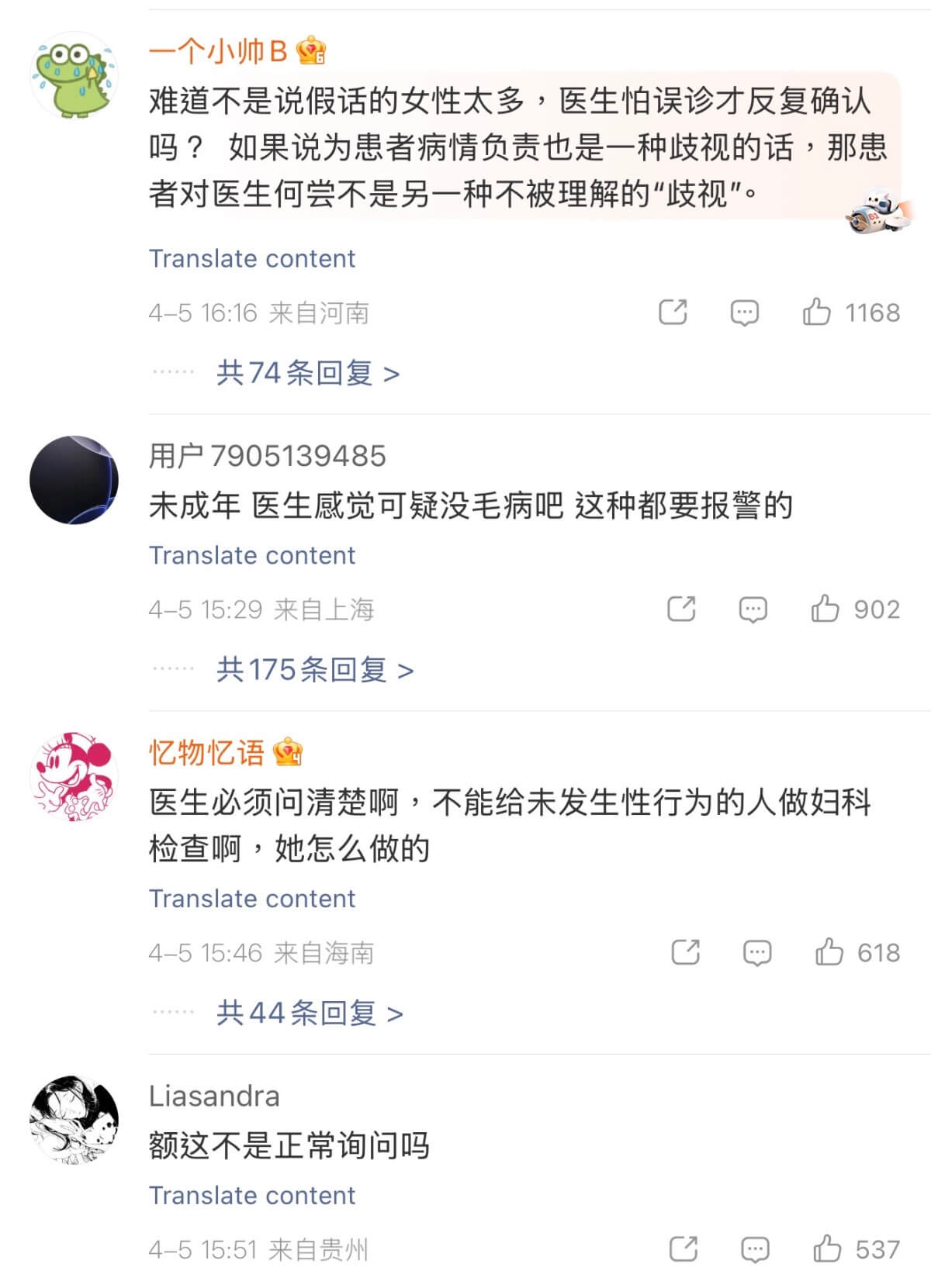This screenshot has width=931, height=1288.
Task: Reply to Liasandra's comment
Action: point(755,1249)
